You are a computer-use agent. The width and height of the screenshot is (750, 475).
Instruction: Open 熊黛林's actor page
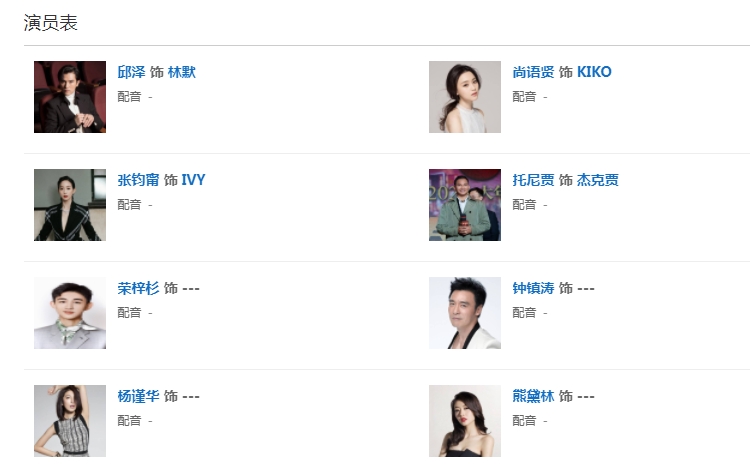click(533, 396)
